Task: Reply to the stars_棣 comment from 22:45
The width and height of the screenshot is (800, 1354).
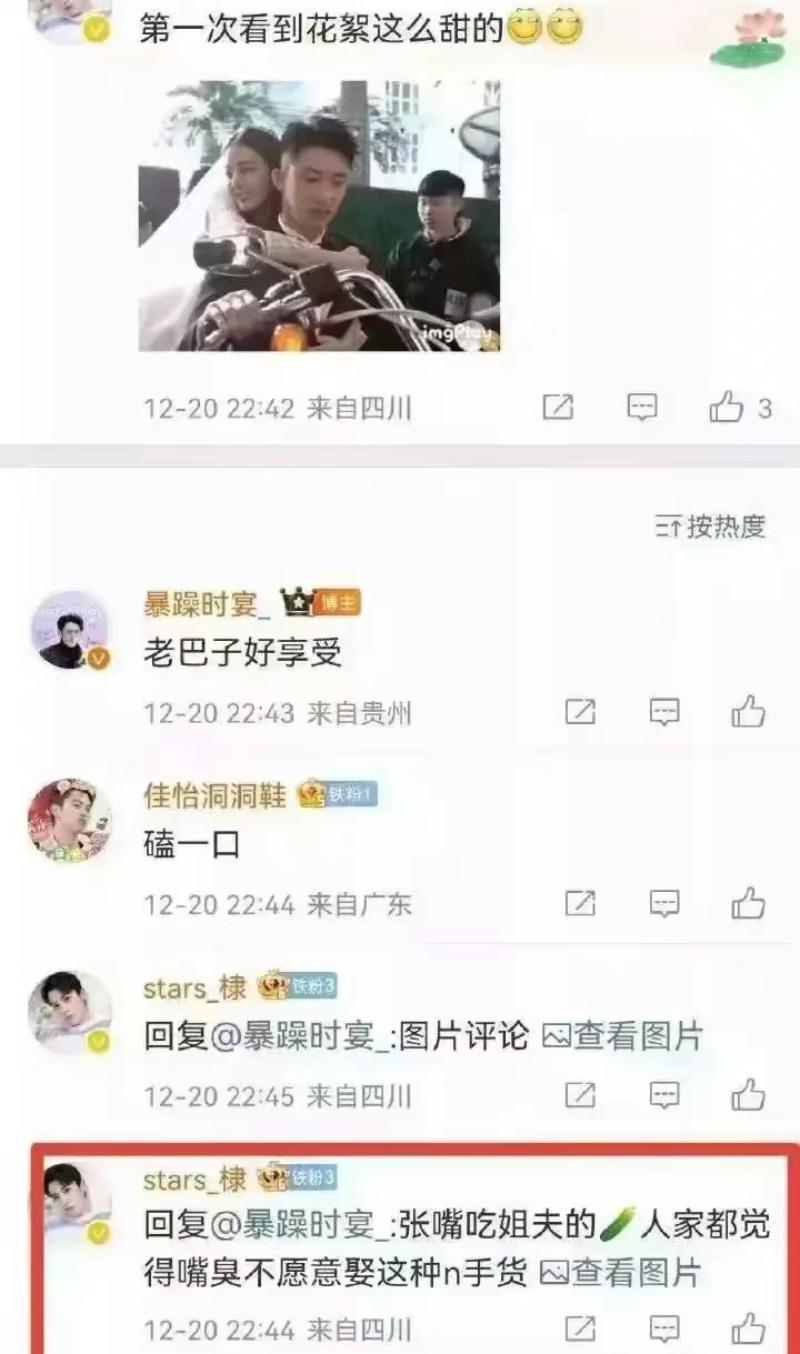Action: 664,1095
